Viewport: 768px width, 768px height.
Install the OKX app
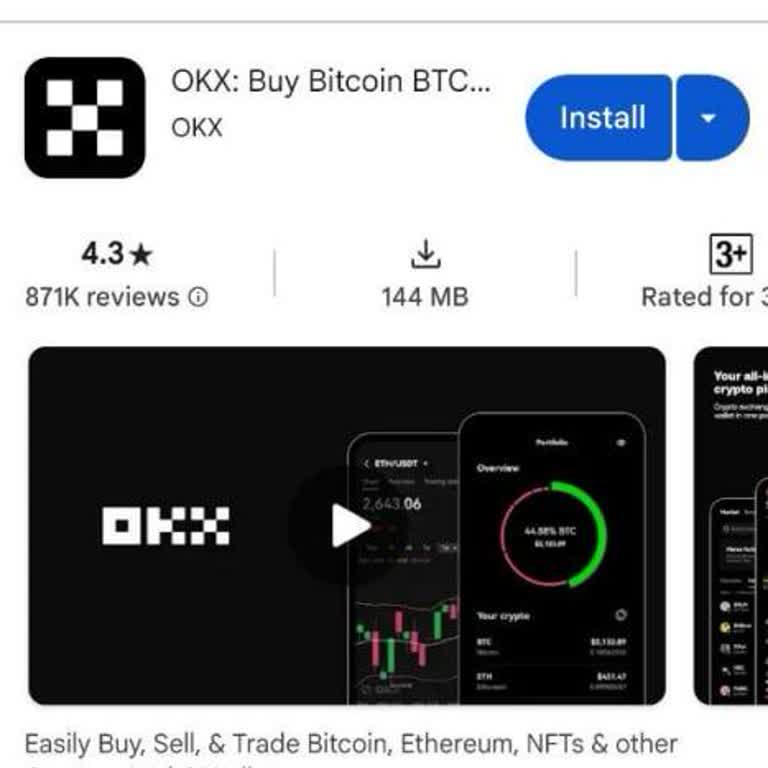[600, 118]
